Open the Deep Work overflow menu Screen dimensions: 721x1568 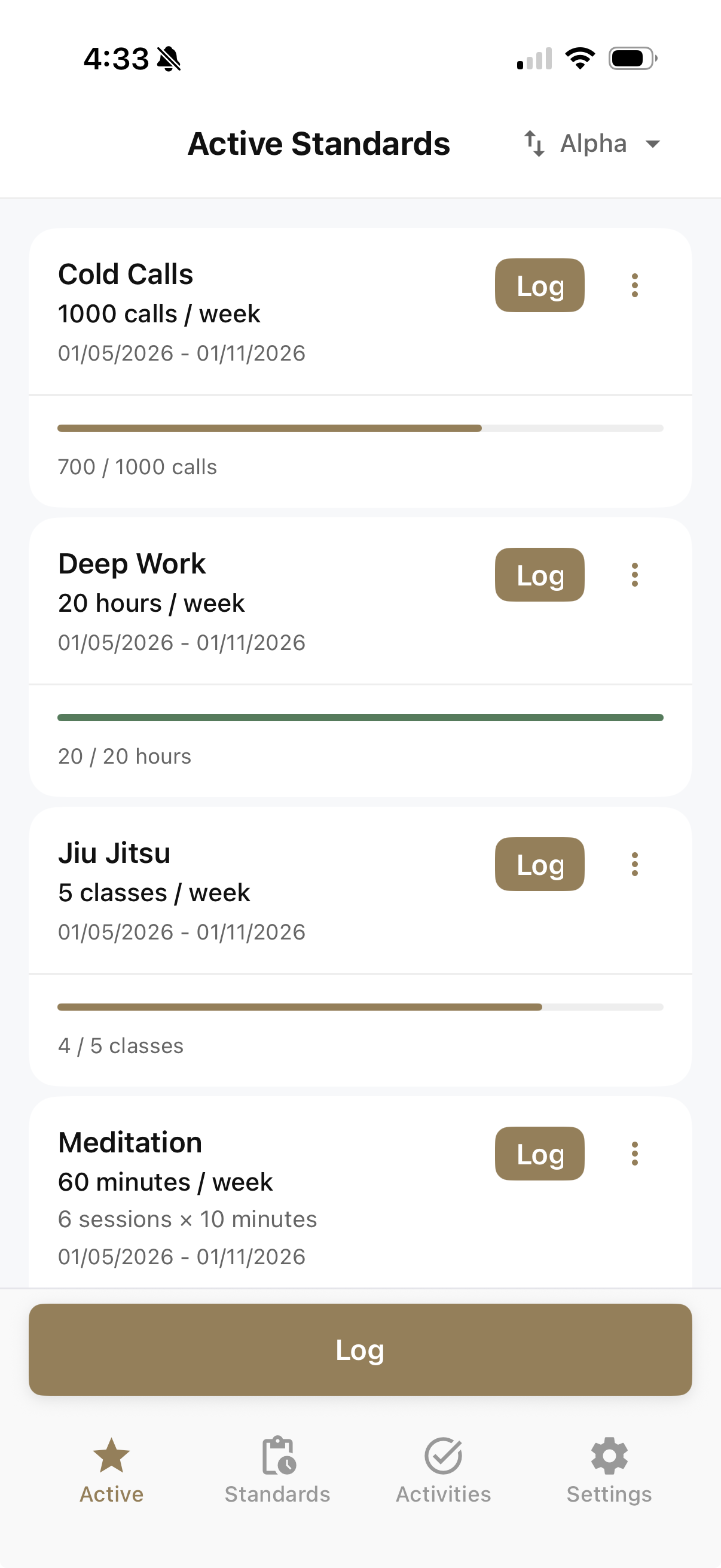[634, 575]
